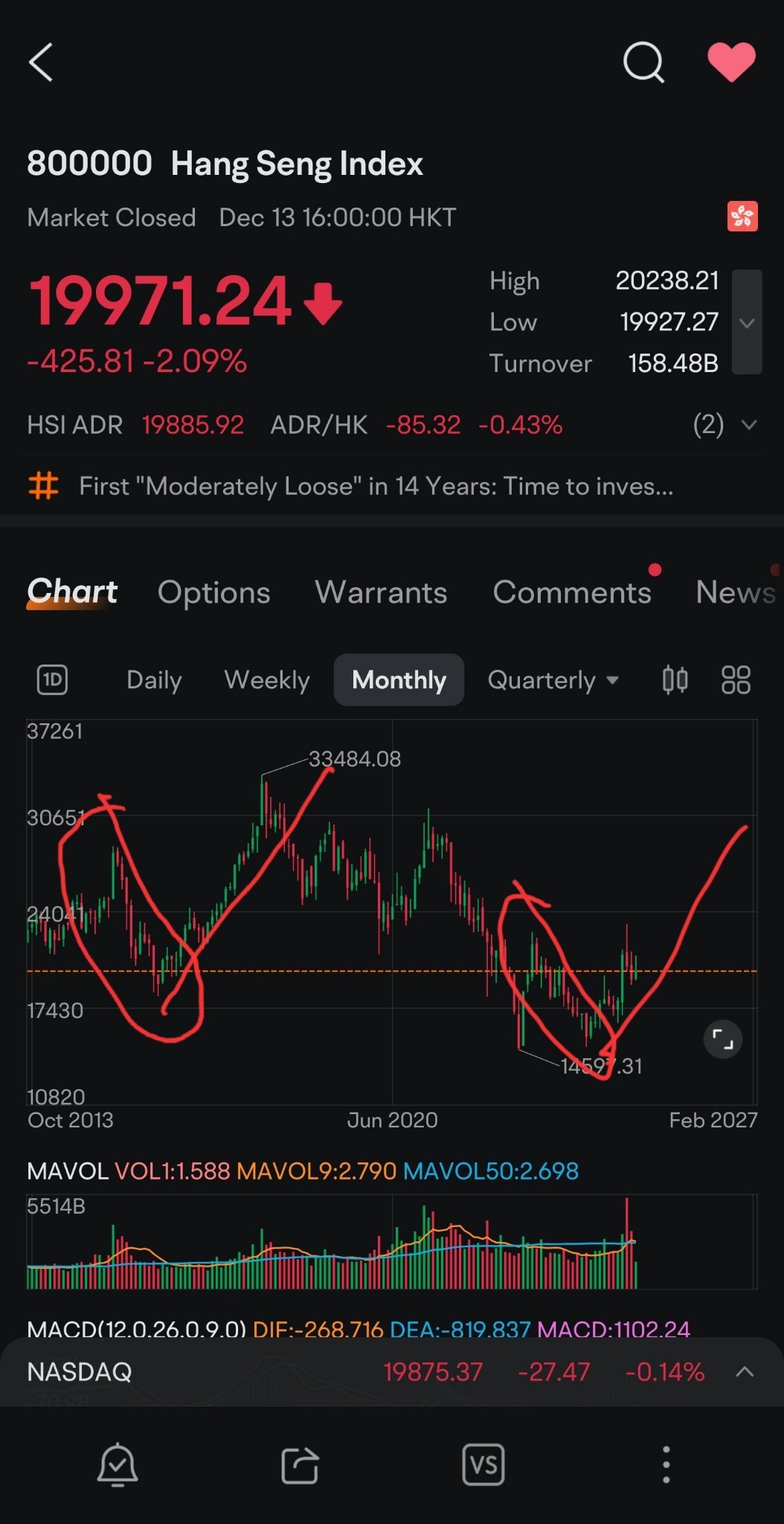Open the candlestick chart settings icon
The image size is (784, 1524).
[x=675, y=679]
